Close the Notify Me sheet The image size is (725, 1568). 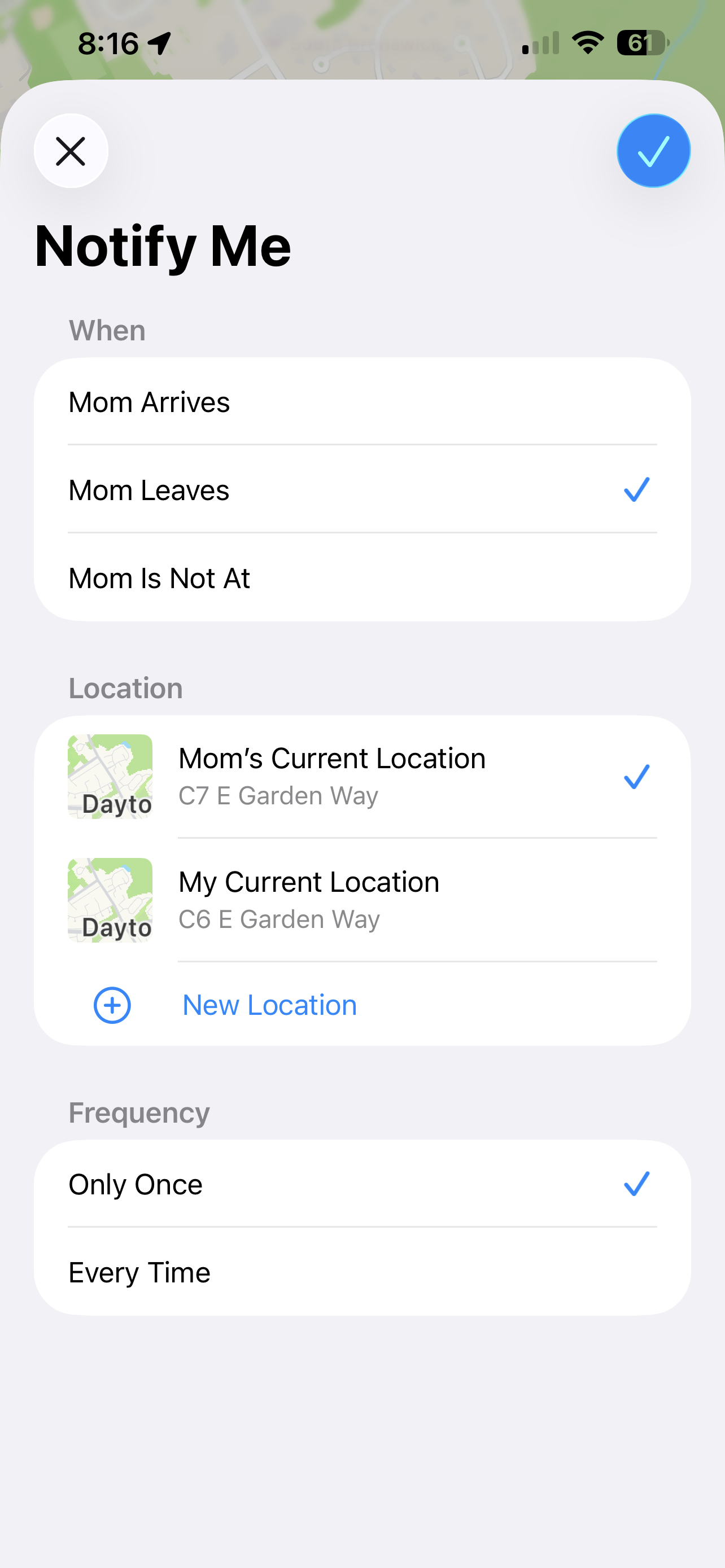(71, 151)
